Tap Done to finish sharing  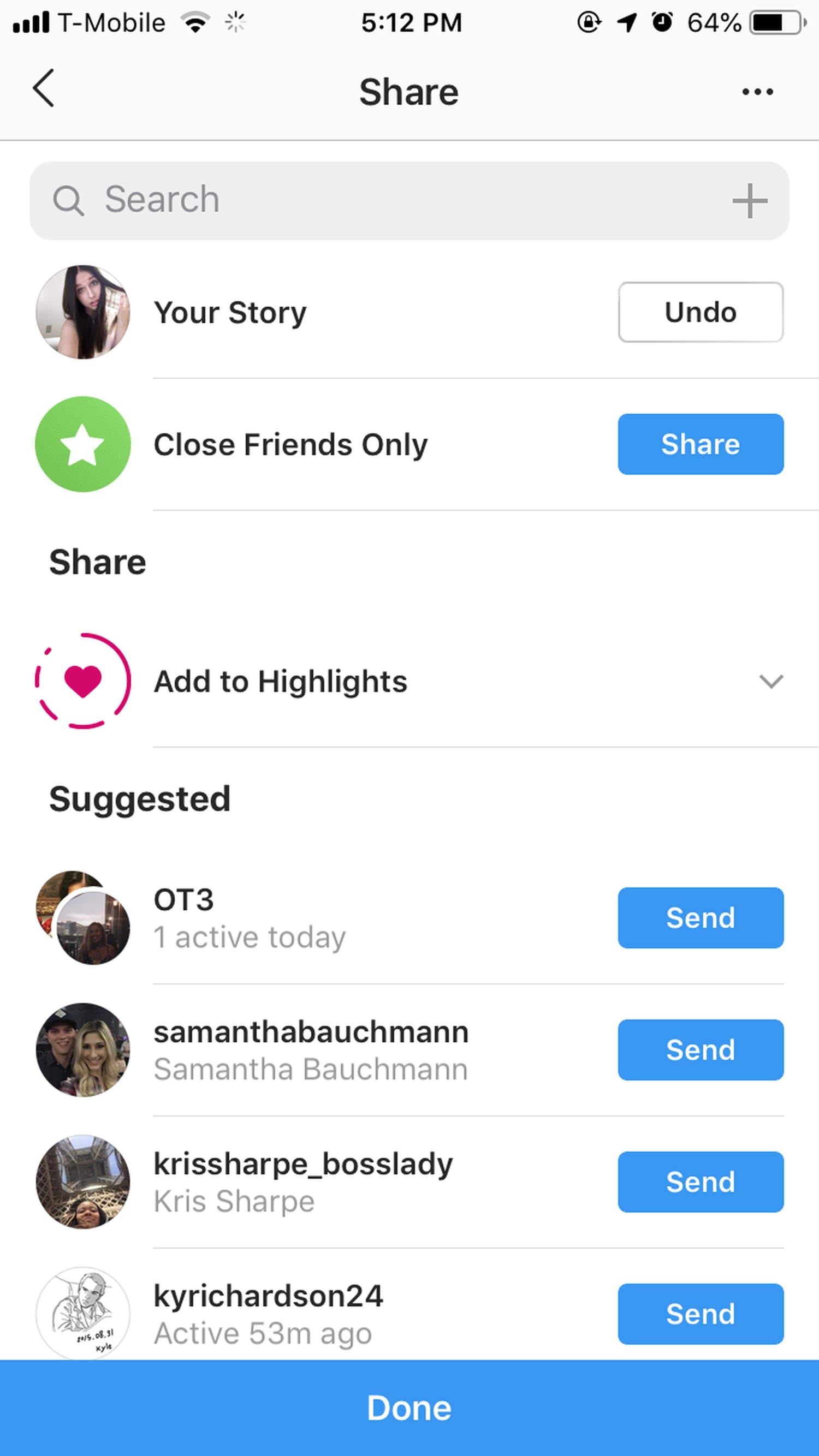[x=410, y=1407]
